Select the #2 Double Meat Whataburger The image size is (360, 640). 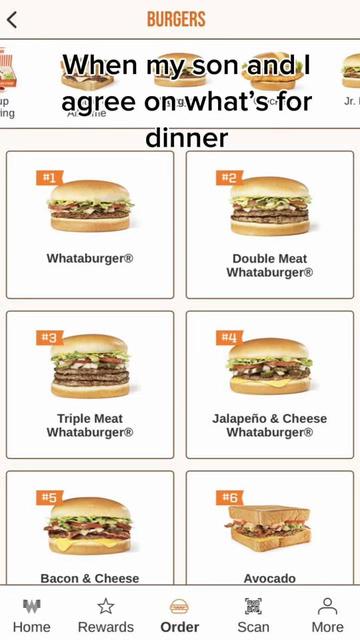[x=270, y=225]
